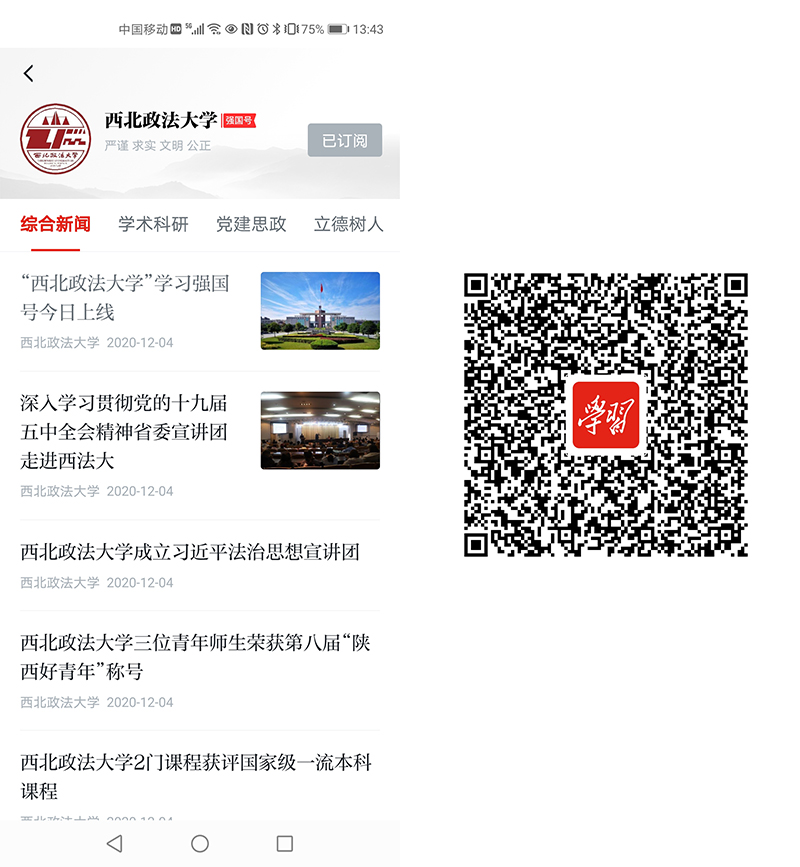This screenshot has width=800, height=867.
Task: Open the article about 学习强国号今日上线
Action: [x=125, y=298]
